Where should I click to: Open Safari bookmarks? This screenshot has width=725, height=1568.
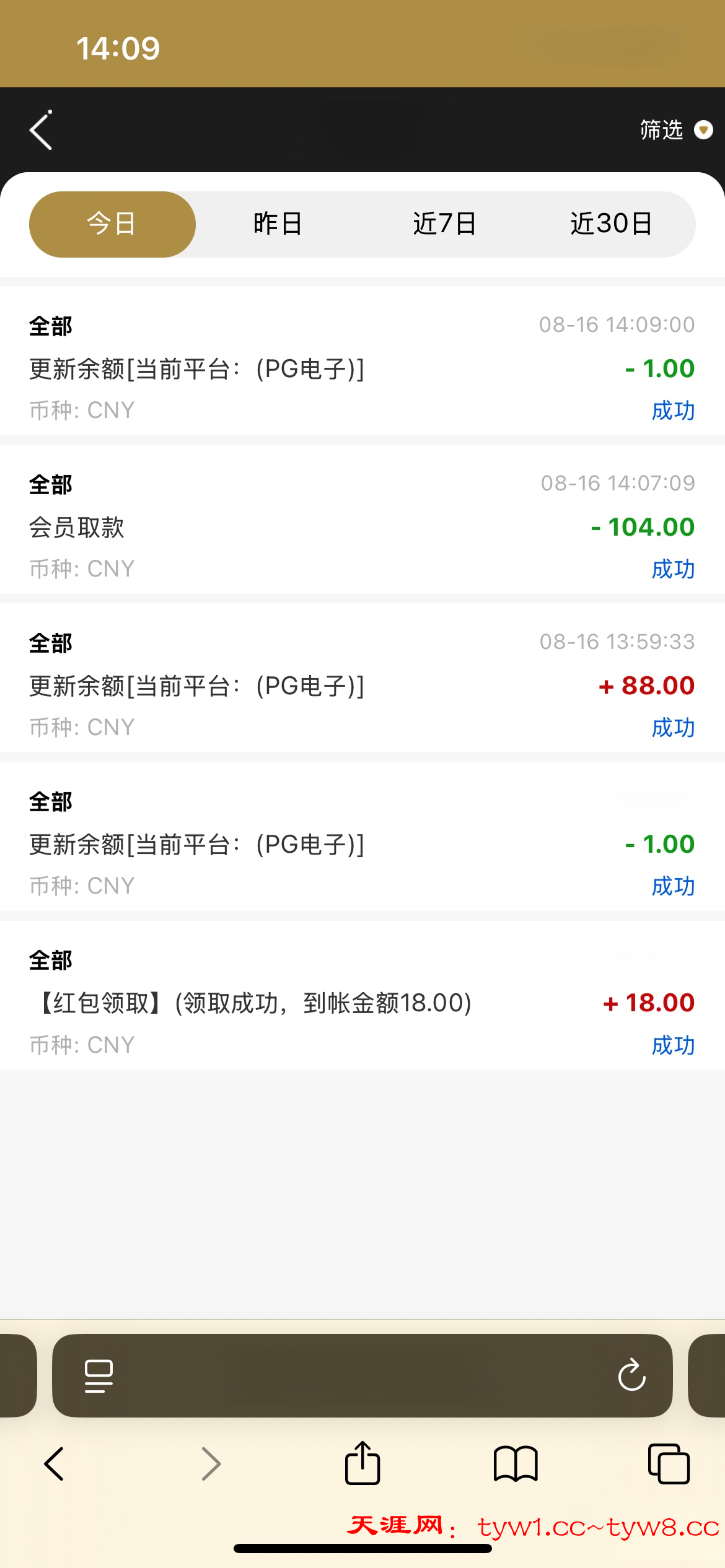coord(516,1464)
